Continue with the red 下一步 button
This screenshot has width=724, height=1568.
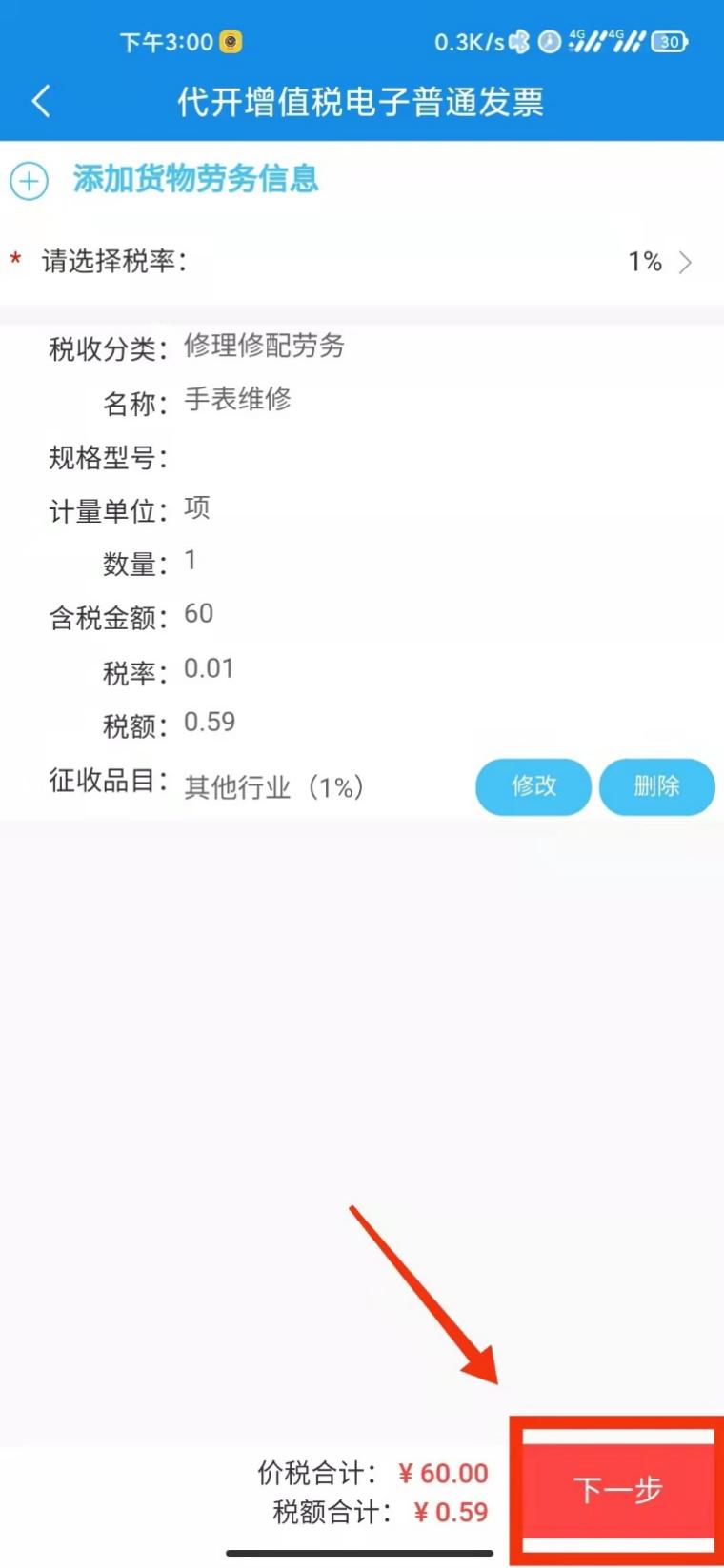(618, 1490)
